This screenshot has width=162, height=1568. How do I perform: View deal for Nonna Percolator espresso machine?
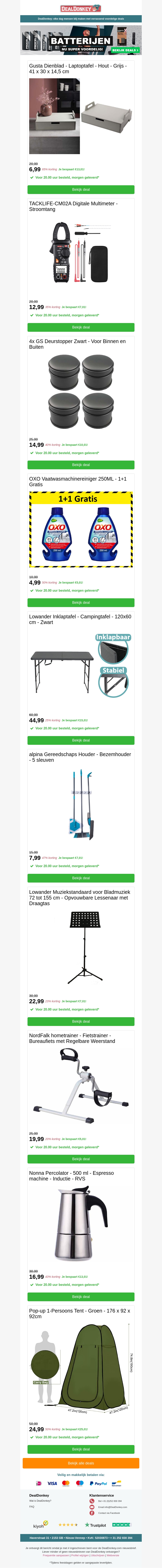(x=81, y=1297)
